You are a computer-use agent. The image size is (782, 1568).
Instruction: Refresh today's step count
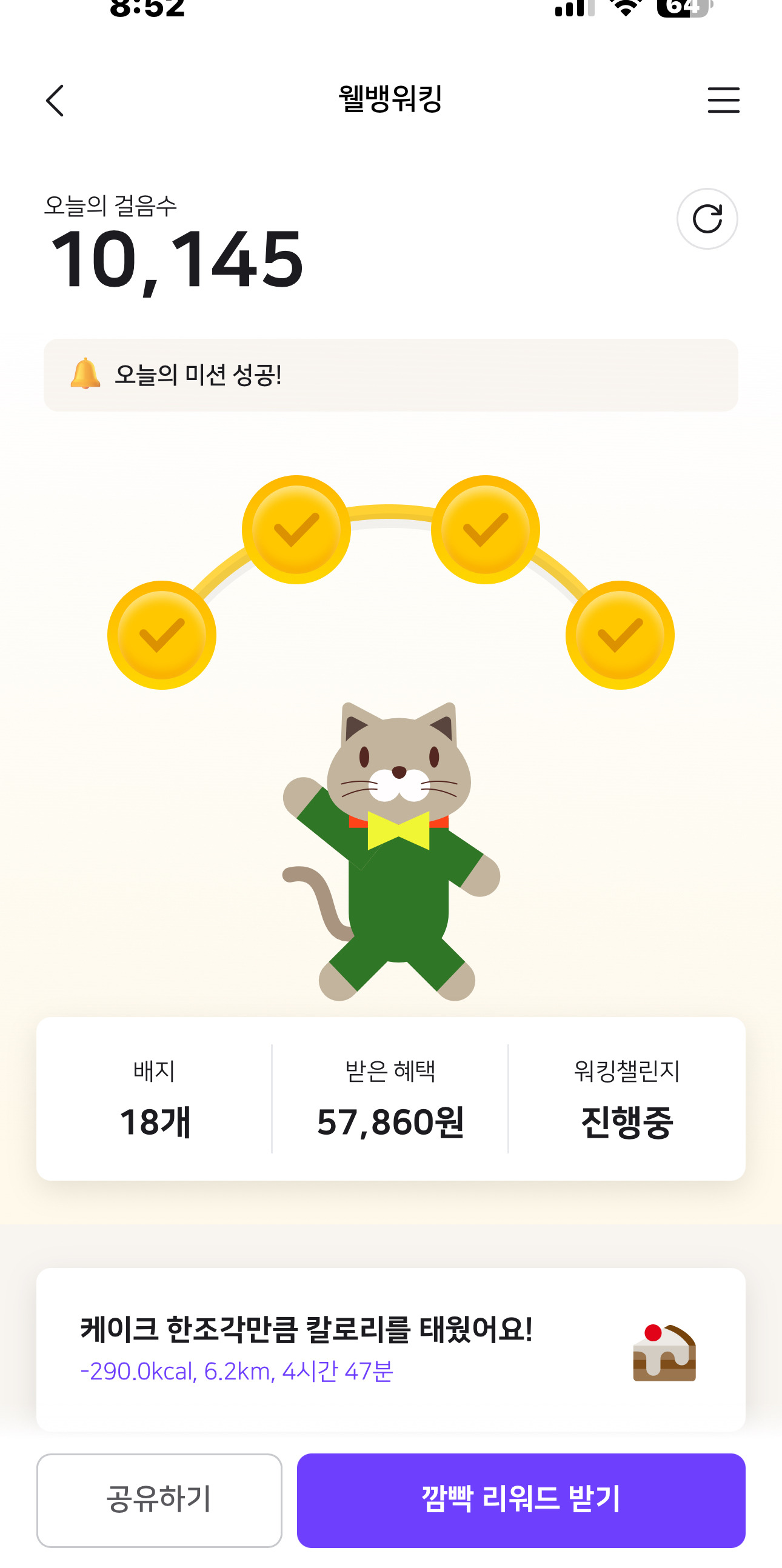point(707,219)
